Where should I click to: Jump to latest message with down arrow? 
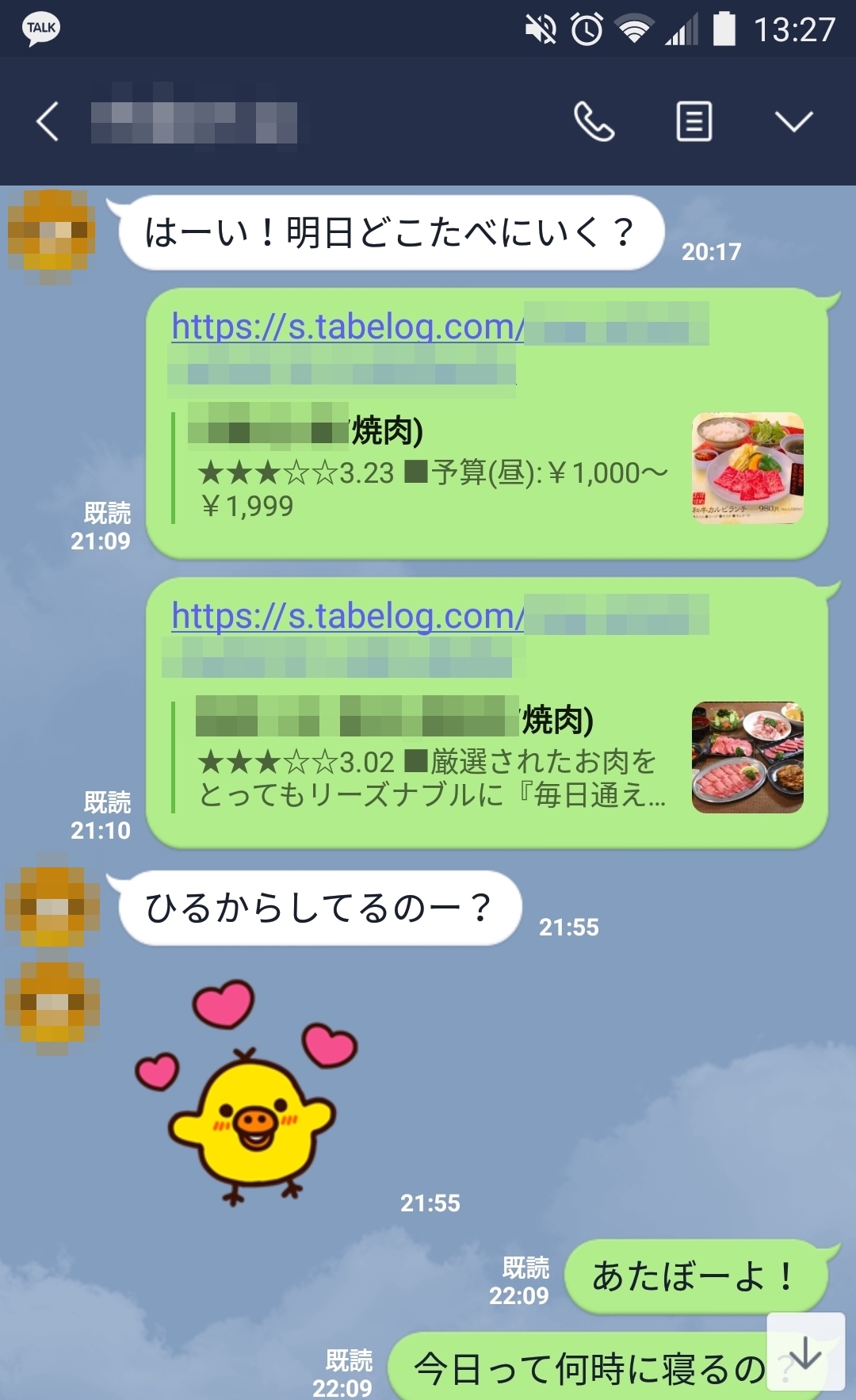[x=805, y=1352]
